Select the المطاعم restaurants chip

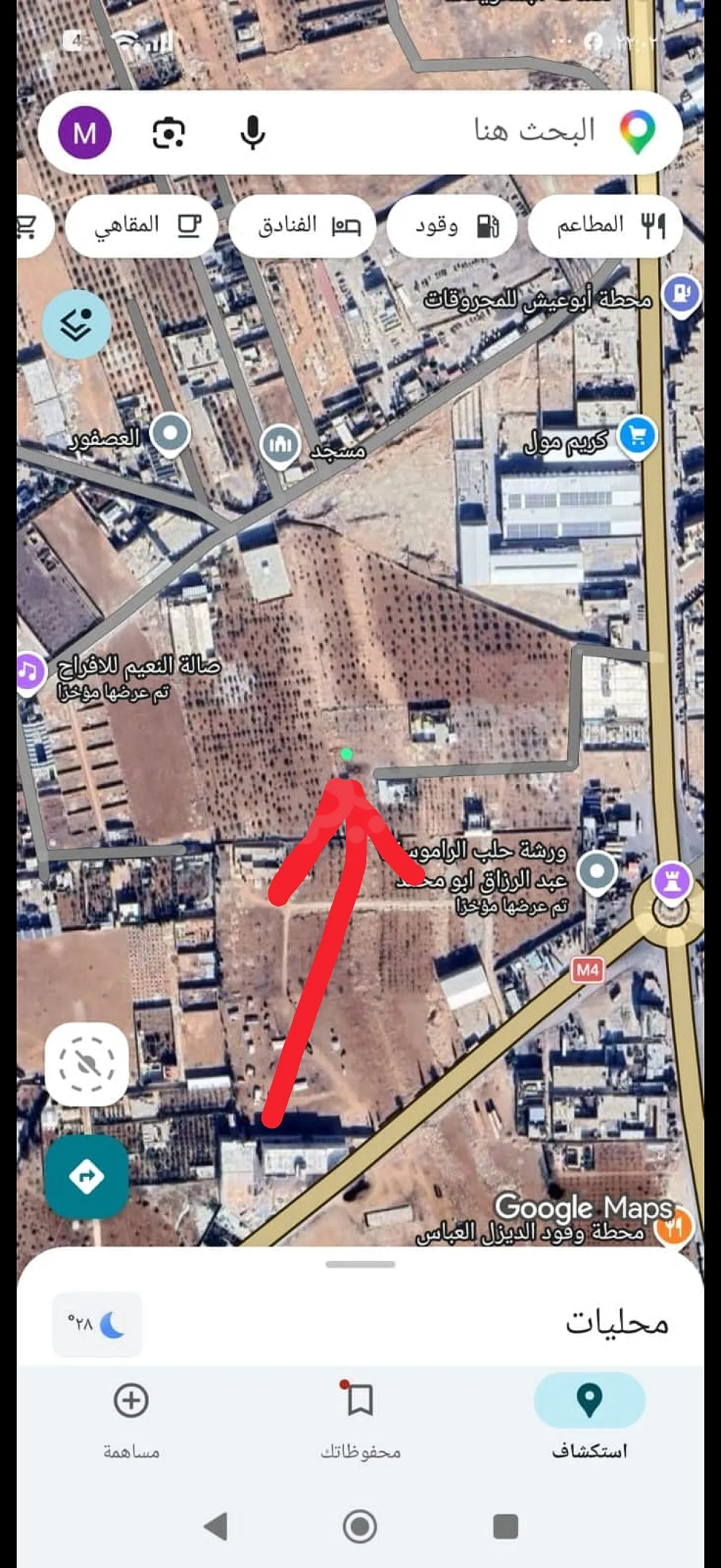tap(605, 226)
